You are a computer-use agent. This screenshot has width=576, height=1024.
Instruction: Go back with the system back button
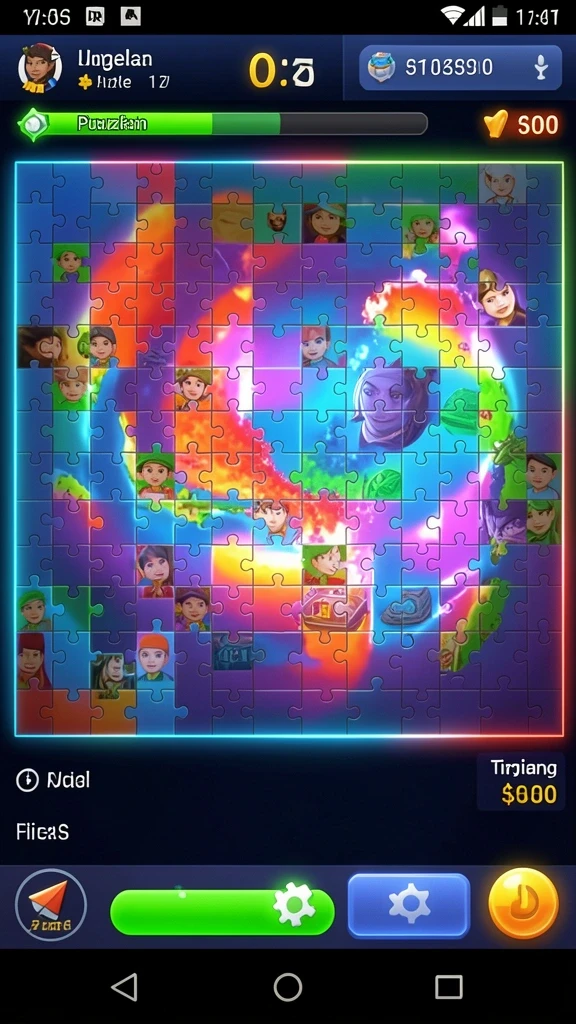125,987
